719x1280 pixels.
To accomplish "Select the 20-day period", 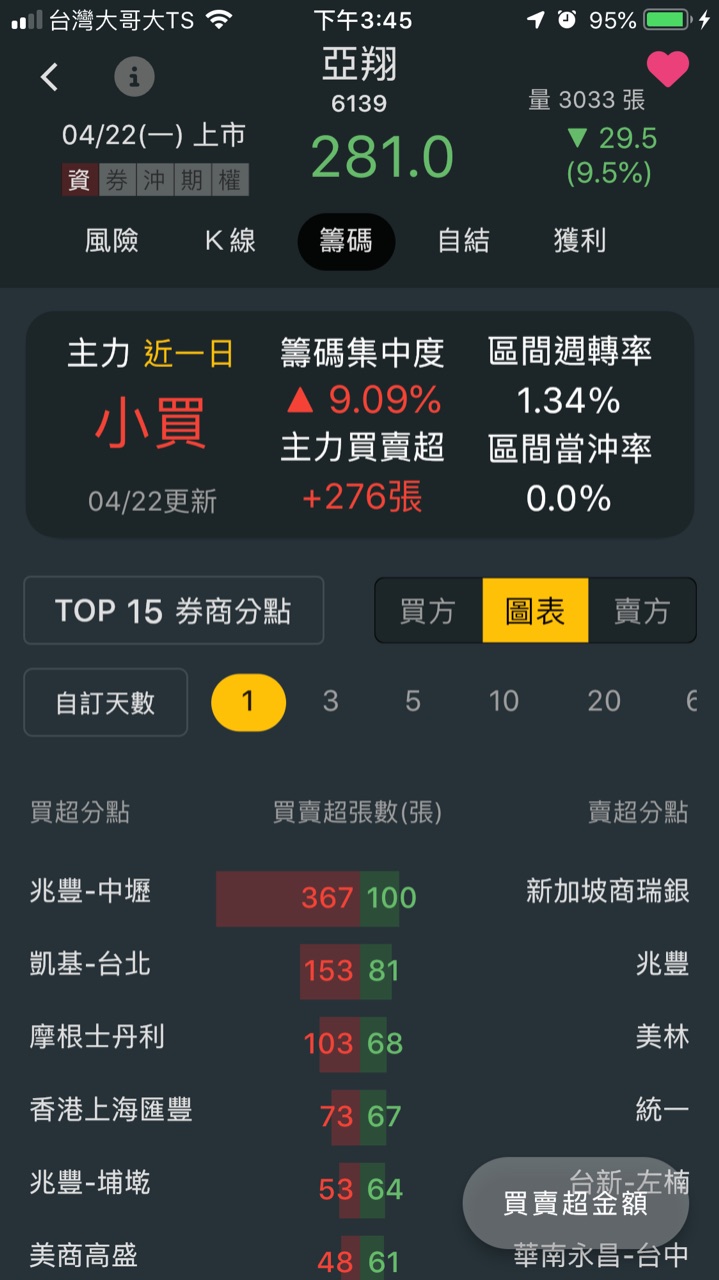I will point(603,702).
